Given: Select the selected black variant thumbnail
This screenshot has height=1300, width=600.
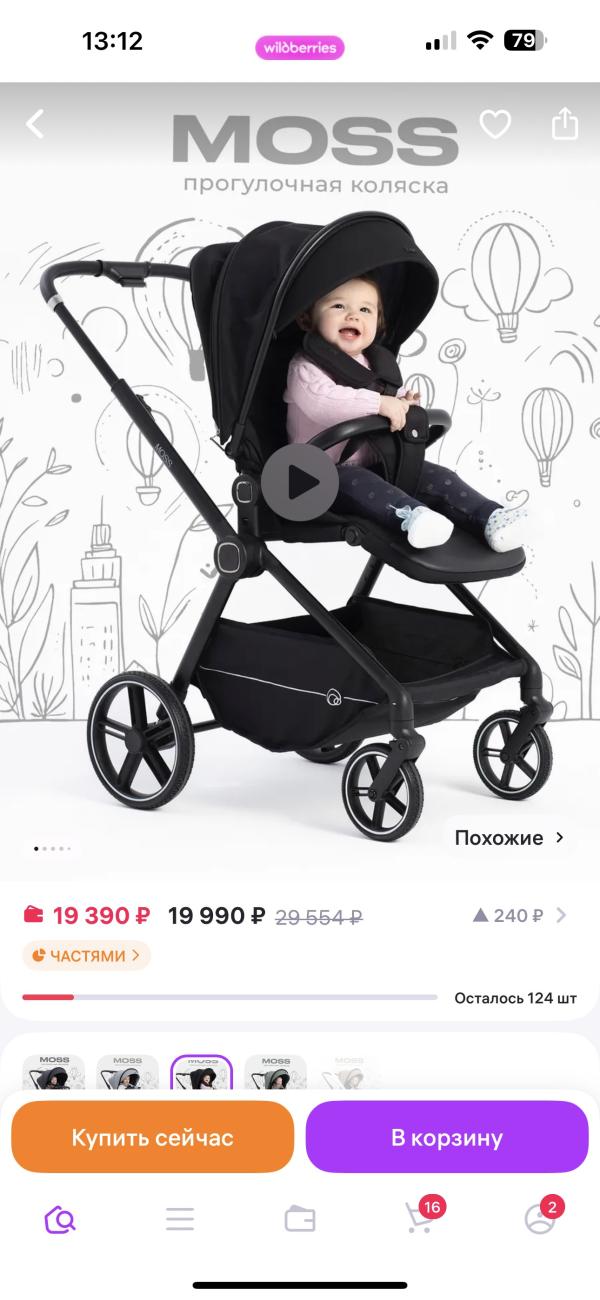Looking at the screenshot, I should pos(201,1071).
